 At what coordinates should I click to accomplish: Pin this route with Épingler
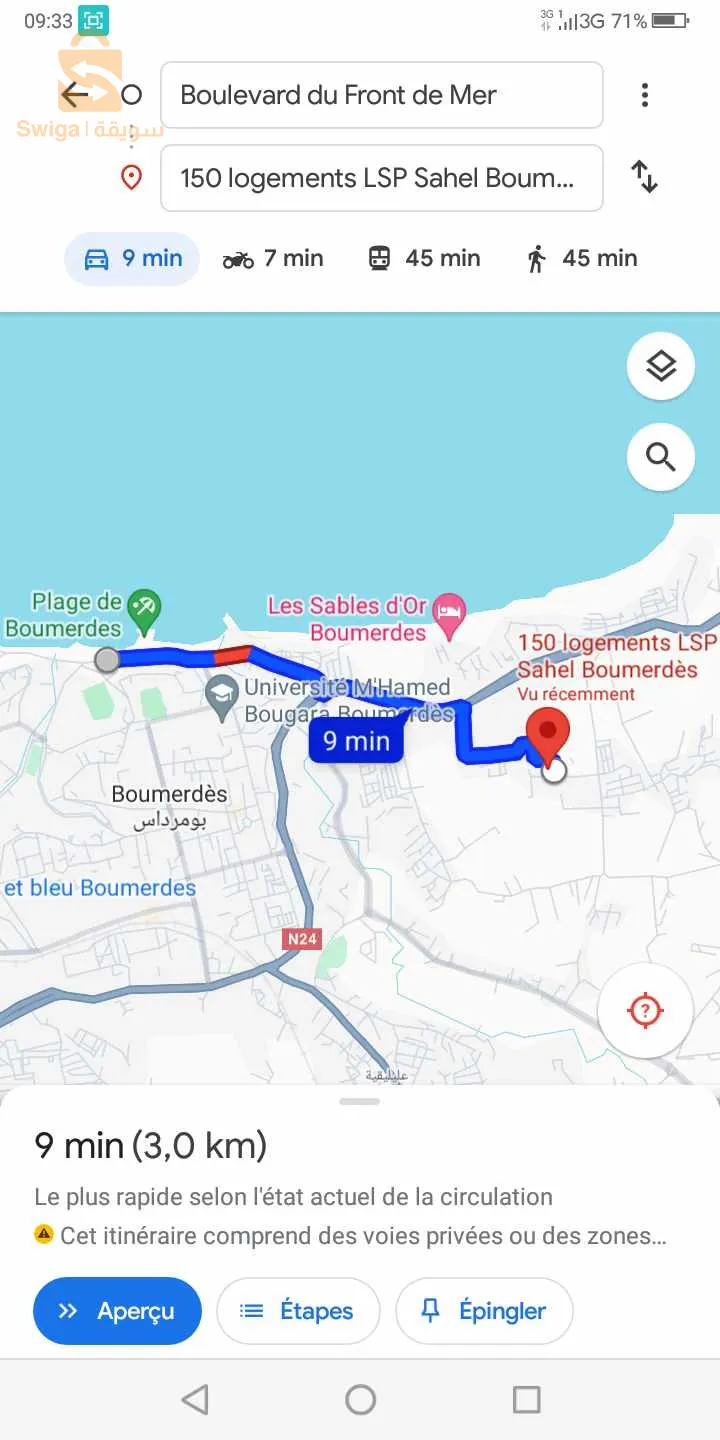pos(484,1311)
